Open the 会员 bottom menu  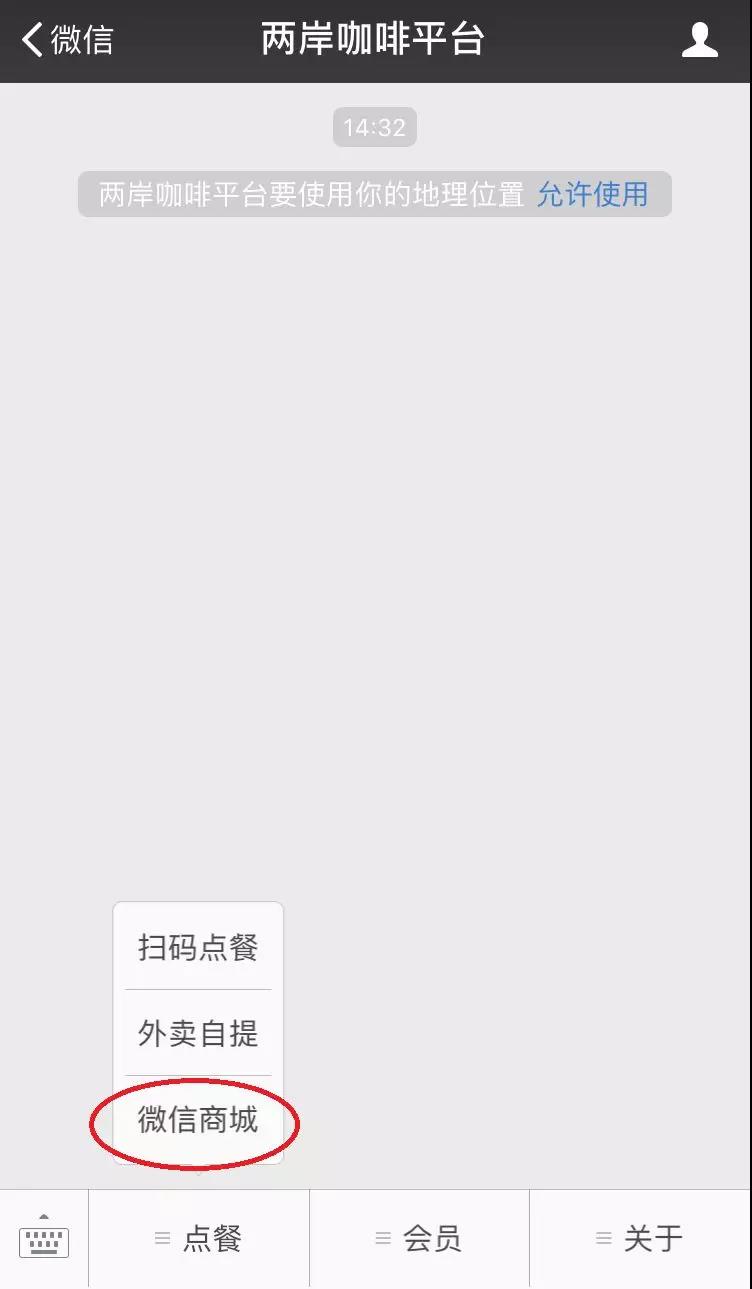(x=419, y=1239)
